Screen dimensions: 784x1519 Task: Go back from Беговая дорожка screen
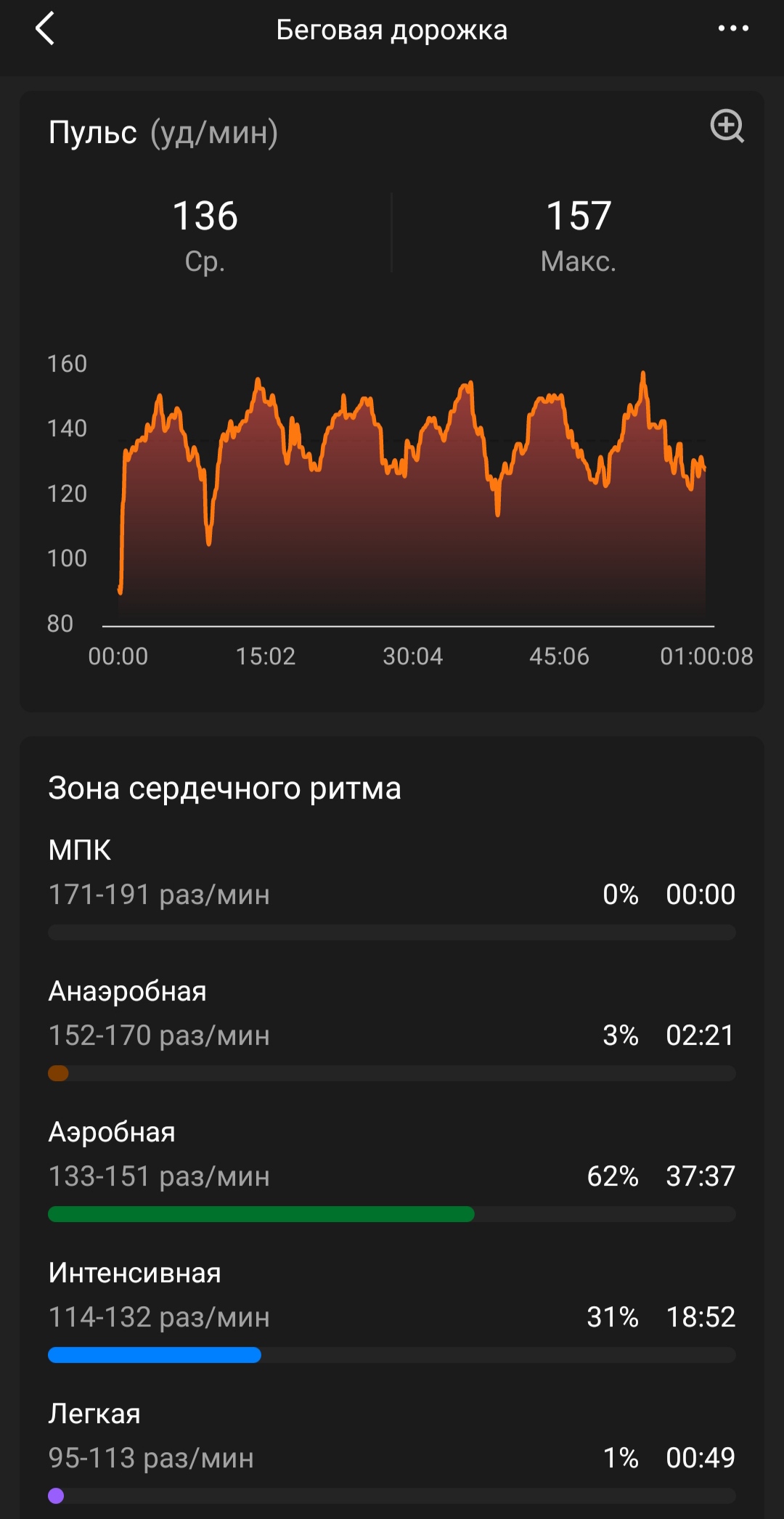coord(45,29)
